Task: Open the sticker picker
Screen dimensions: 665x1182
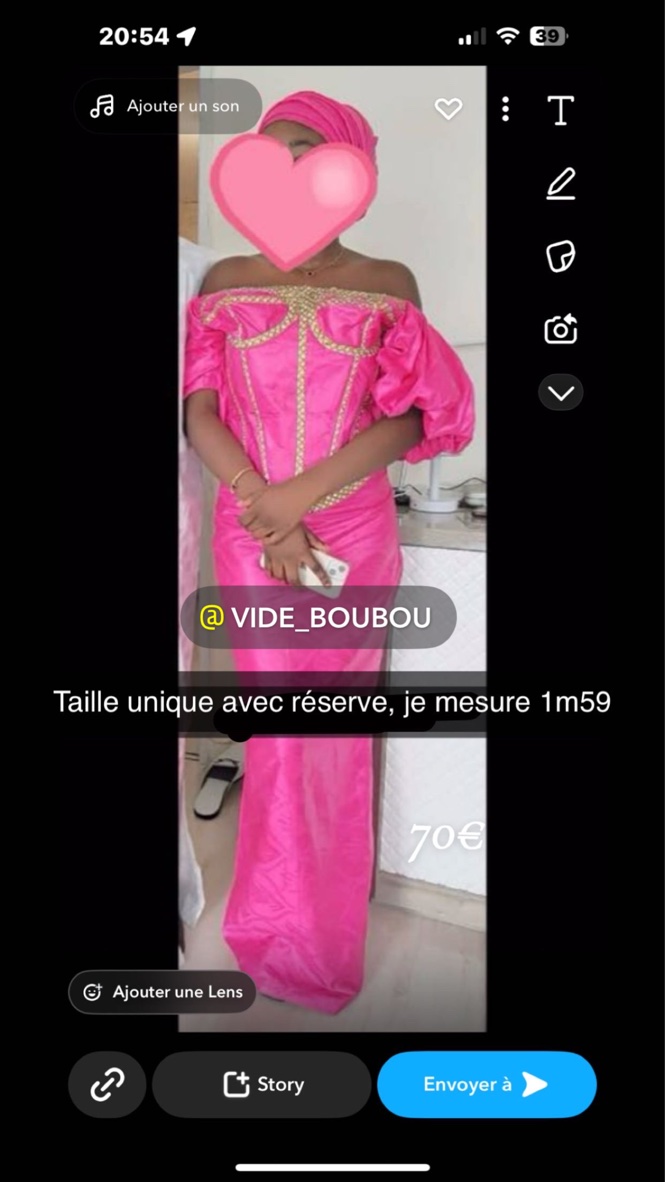Action: [x=560, y=256]
